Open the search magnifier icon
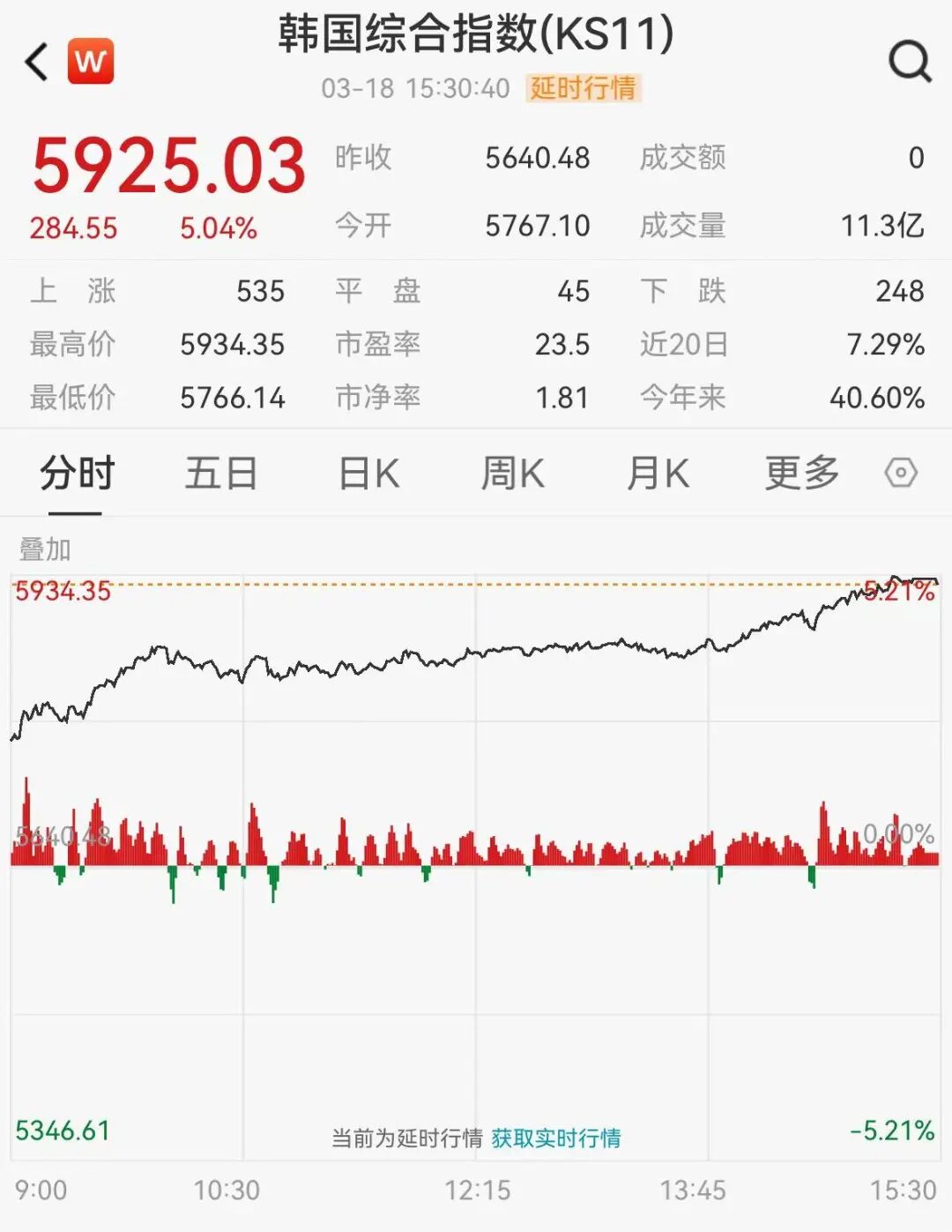This screenshot has width=952, height=1232. tap(909, 62)
